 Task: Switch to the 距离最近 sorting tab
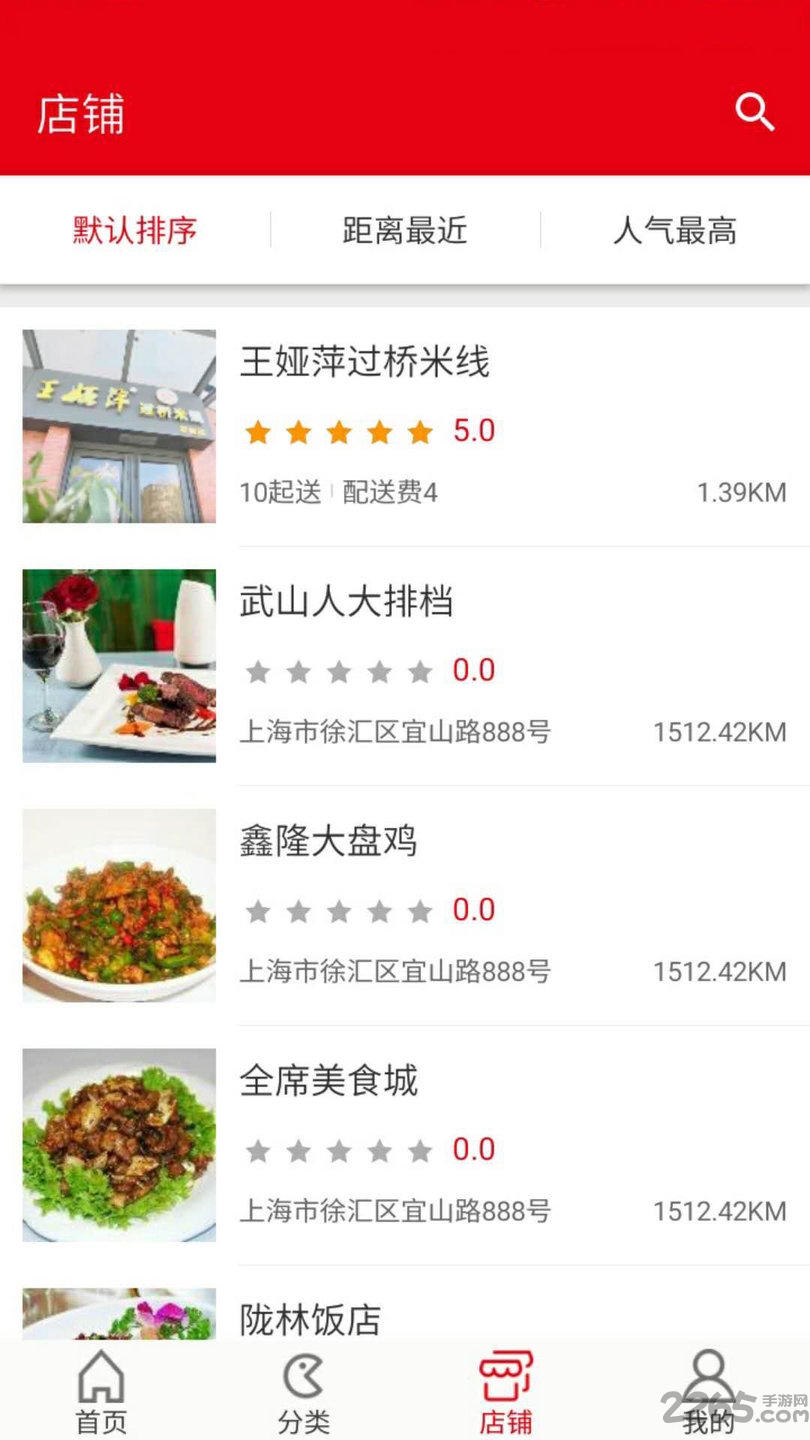pos(404,230)
